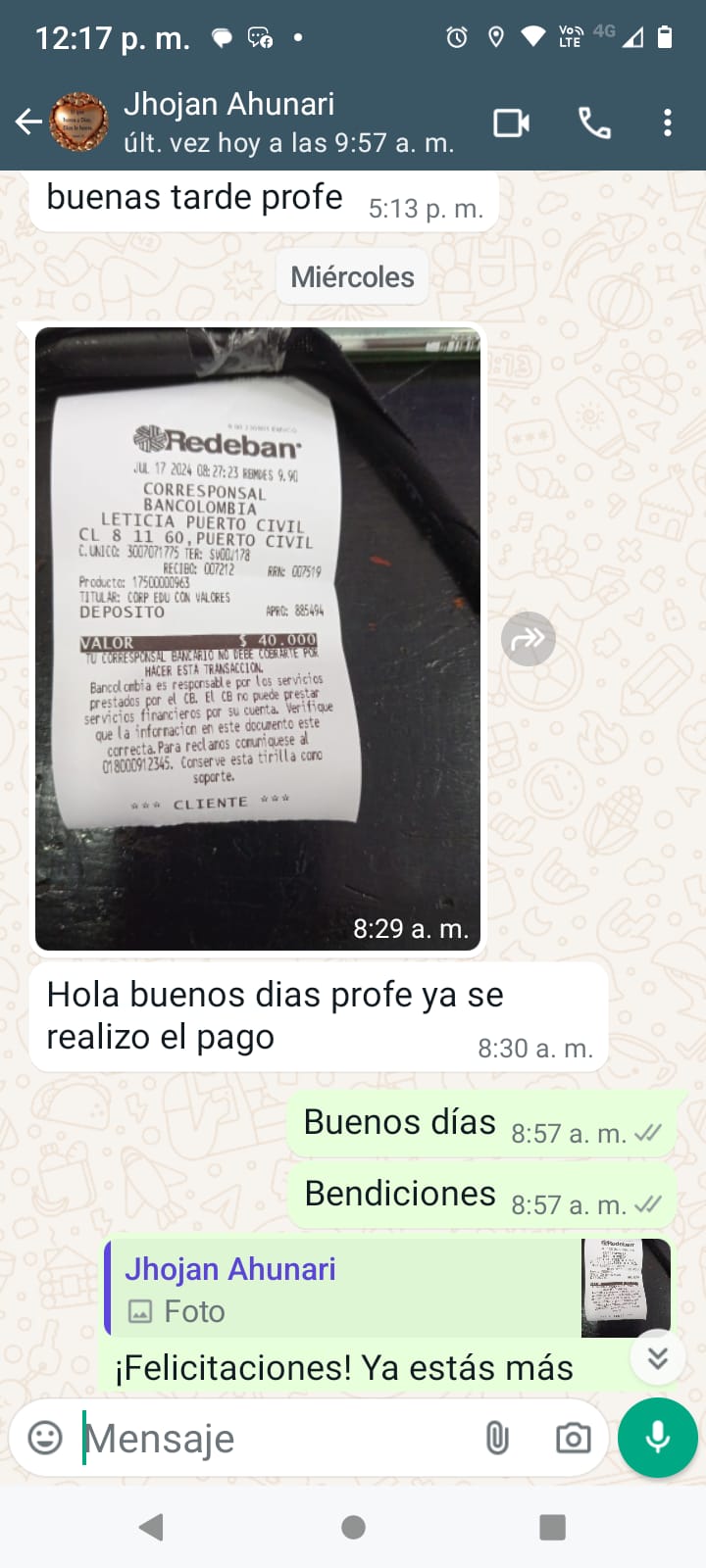This screenshot has width=706, height=1568.
Task: Start a voice call with Jhojan
Action: [x=594, y=123]
